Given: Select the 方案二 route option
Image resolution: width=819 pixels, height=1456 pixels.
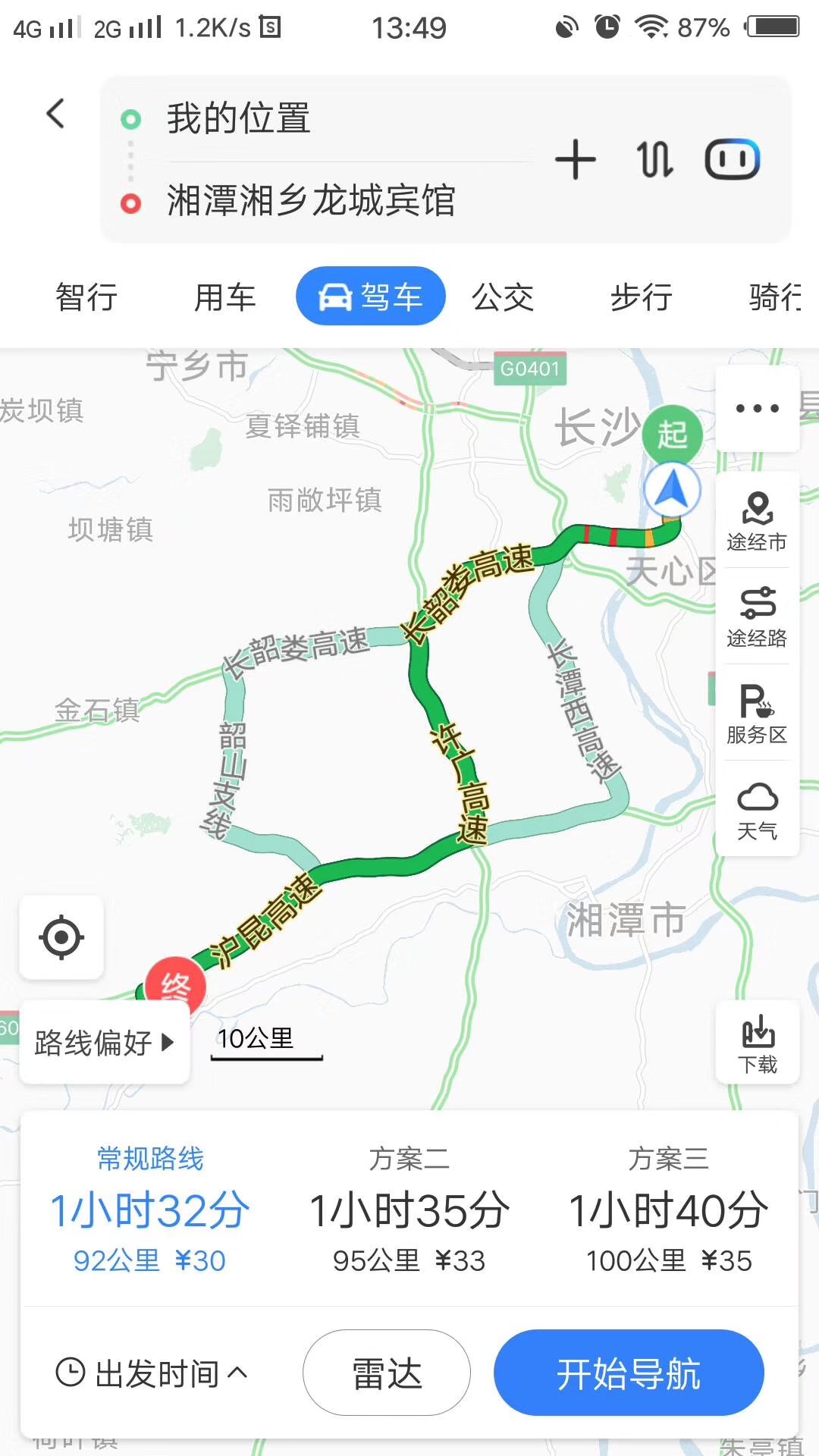Looking at the screenshot, I should coord(409,1209).
